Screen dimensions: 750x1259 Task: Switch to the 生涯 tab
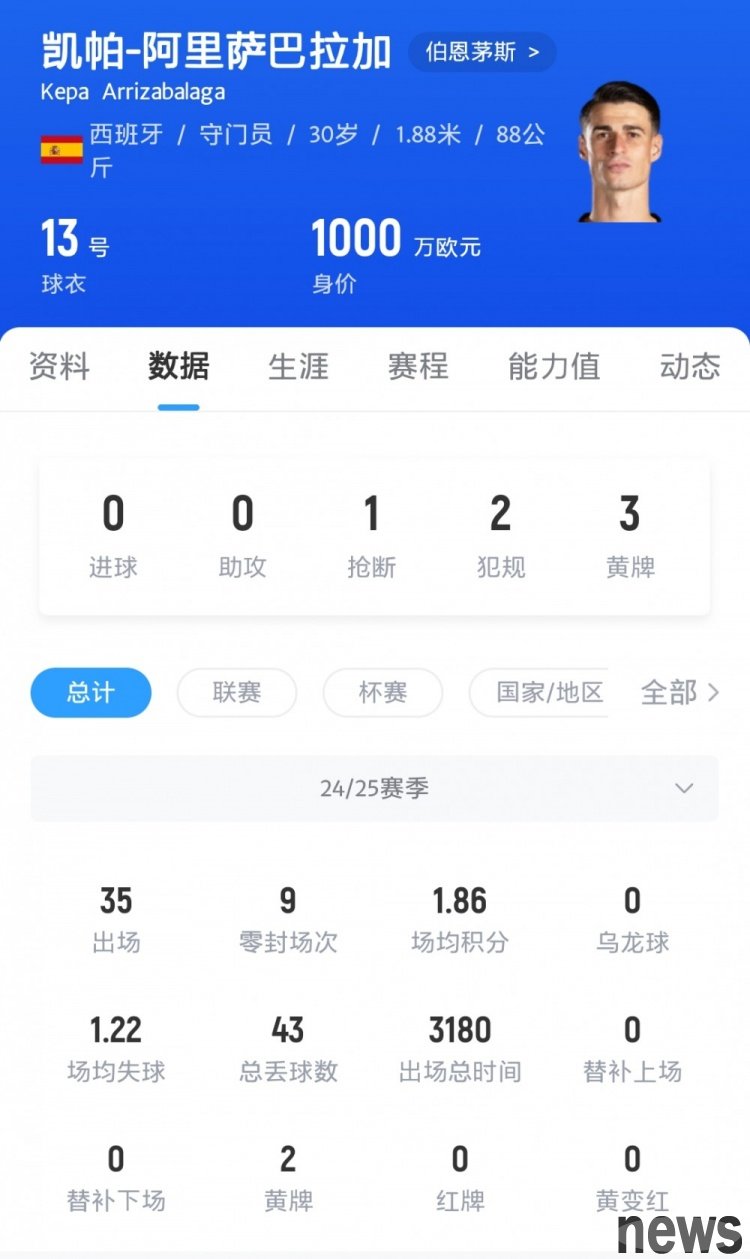(x=299, y=366)
